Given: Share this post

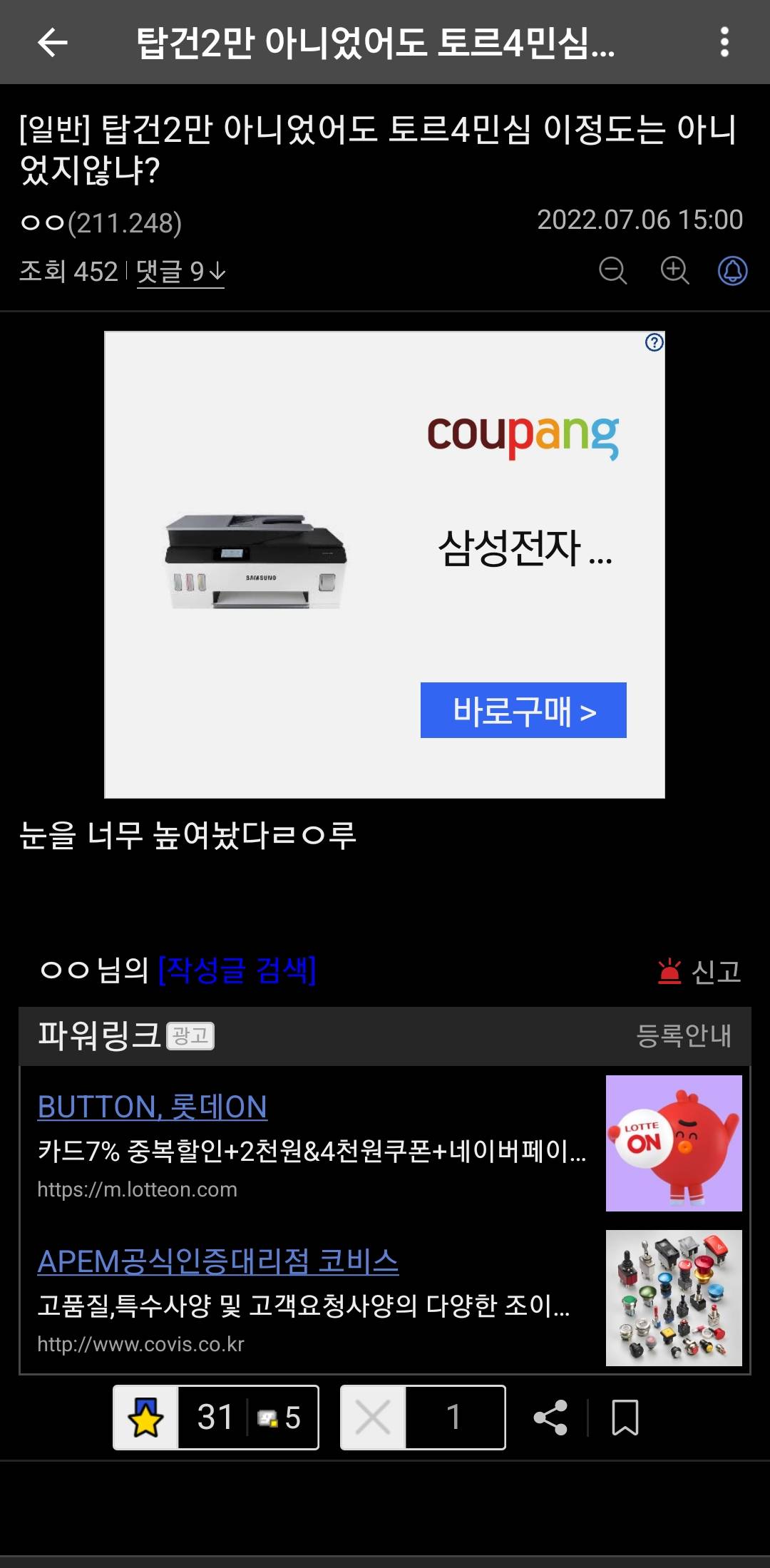Looking at the screenshot, I should point(550,1418).
